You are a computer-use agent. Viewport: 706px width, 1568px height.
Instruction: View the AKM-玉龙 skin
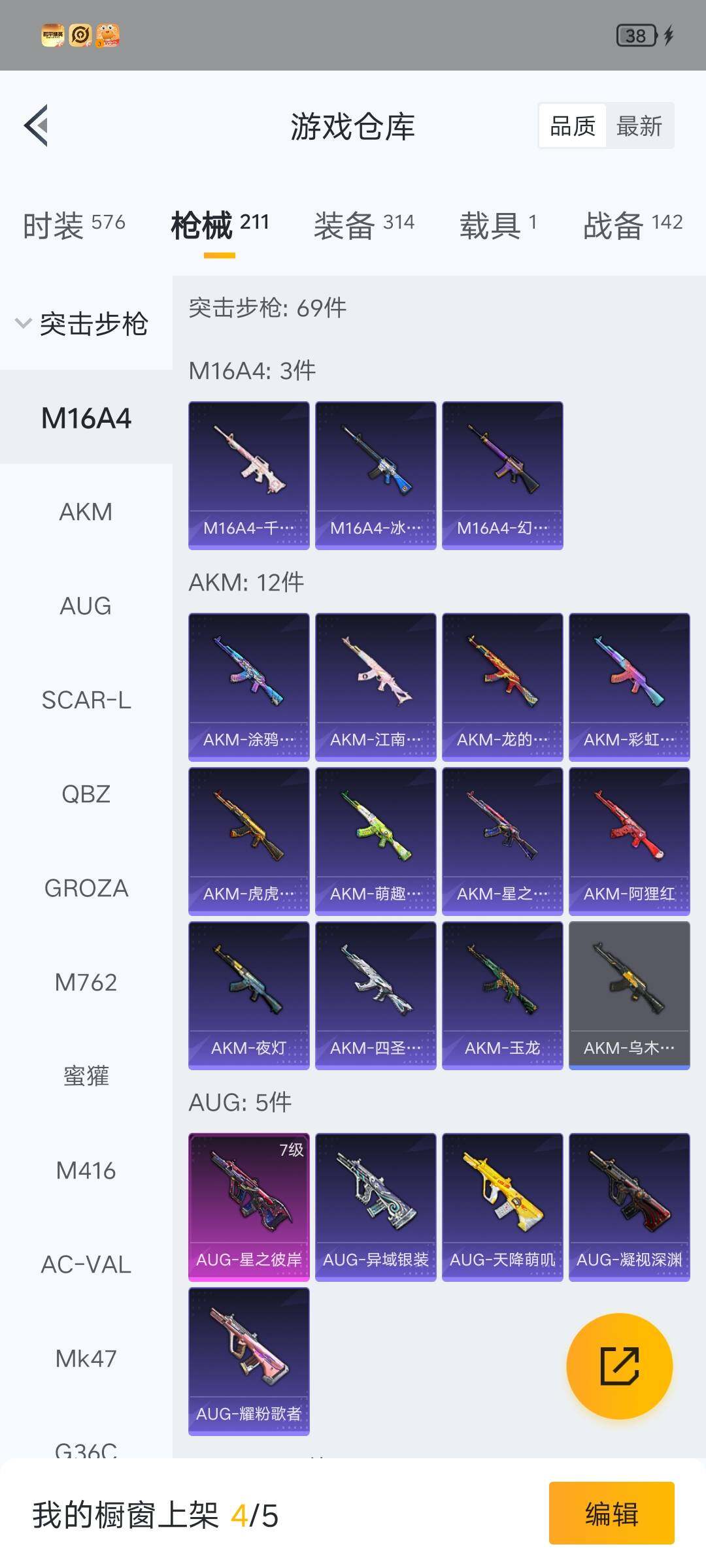tap(502, 995)
